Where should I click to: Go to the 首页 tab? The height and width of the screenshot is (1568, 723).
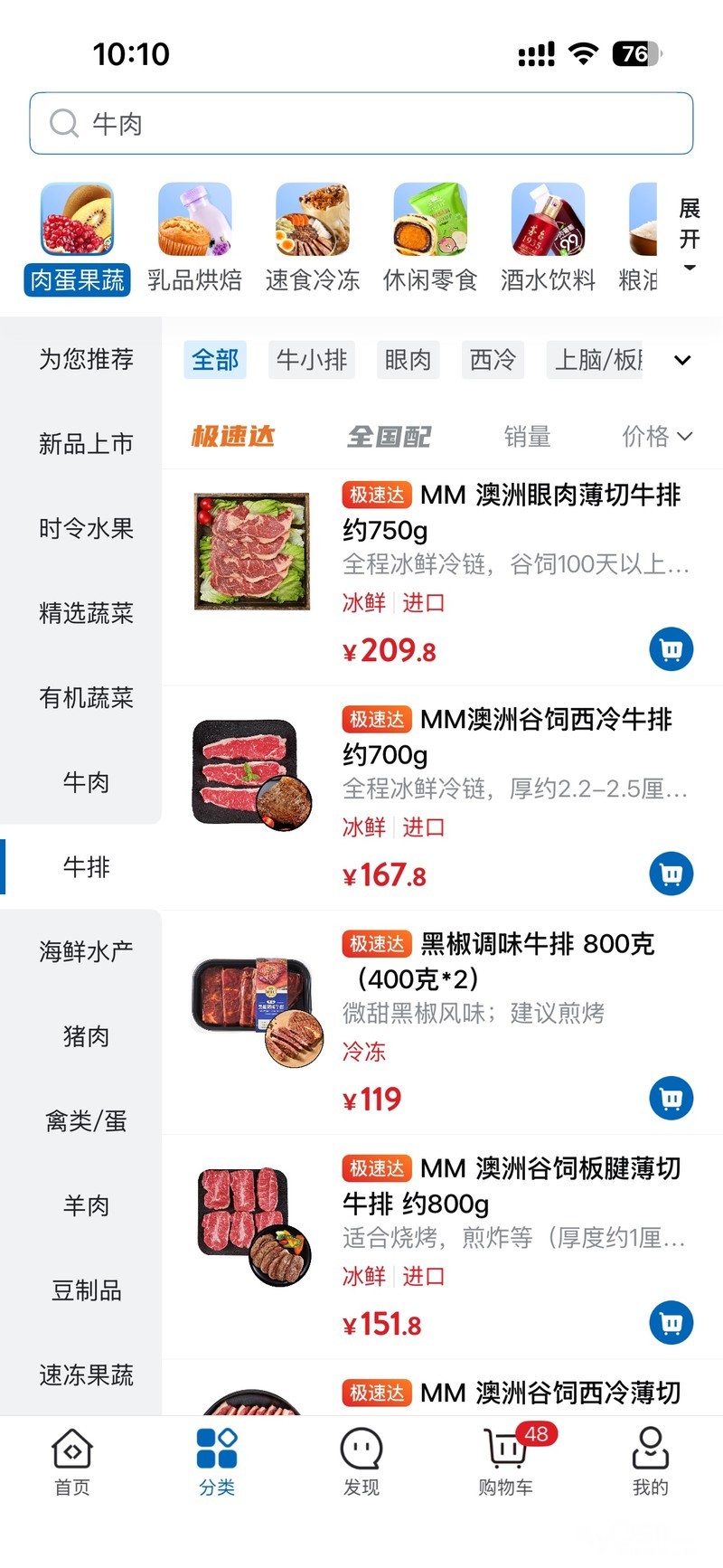click(72, 1461)
